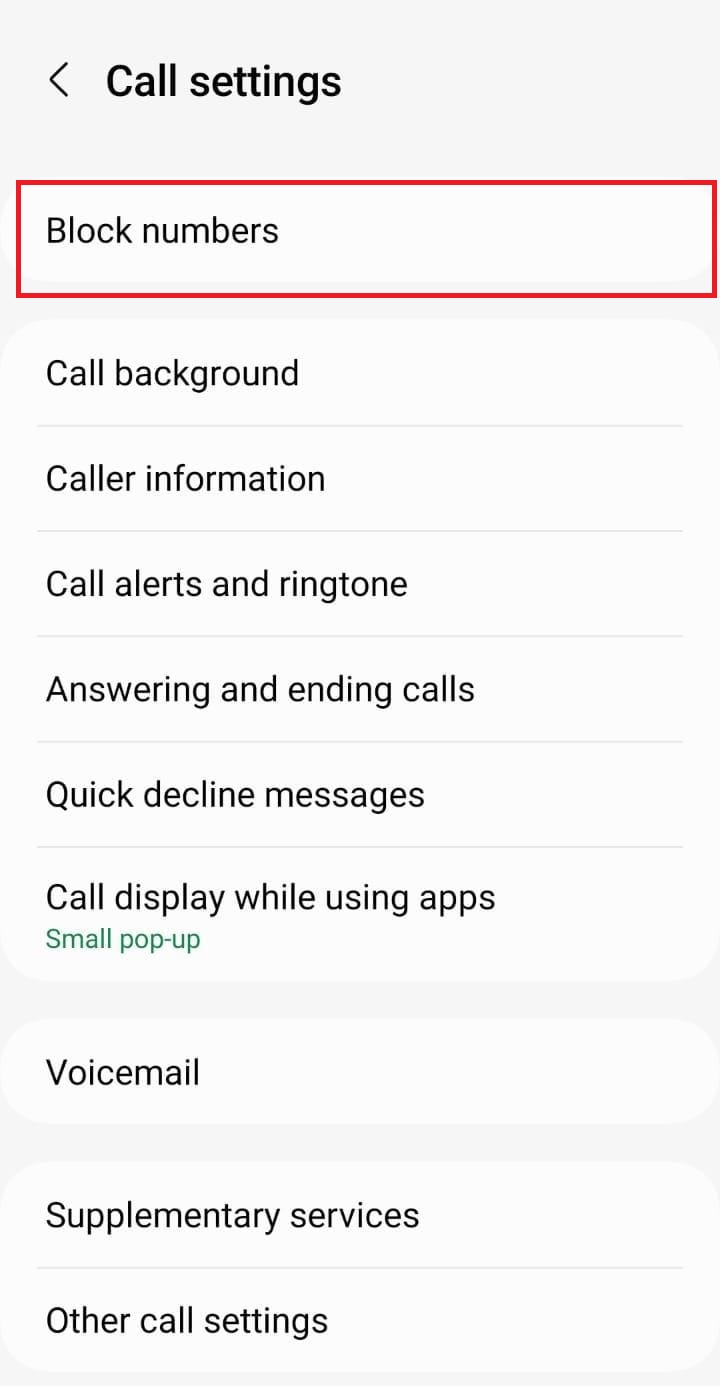Viewport: 720px width, 1386px height.
Task: Open Call background settings
Action: pyautogui.click(x=360, y=373)
